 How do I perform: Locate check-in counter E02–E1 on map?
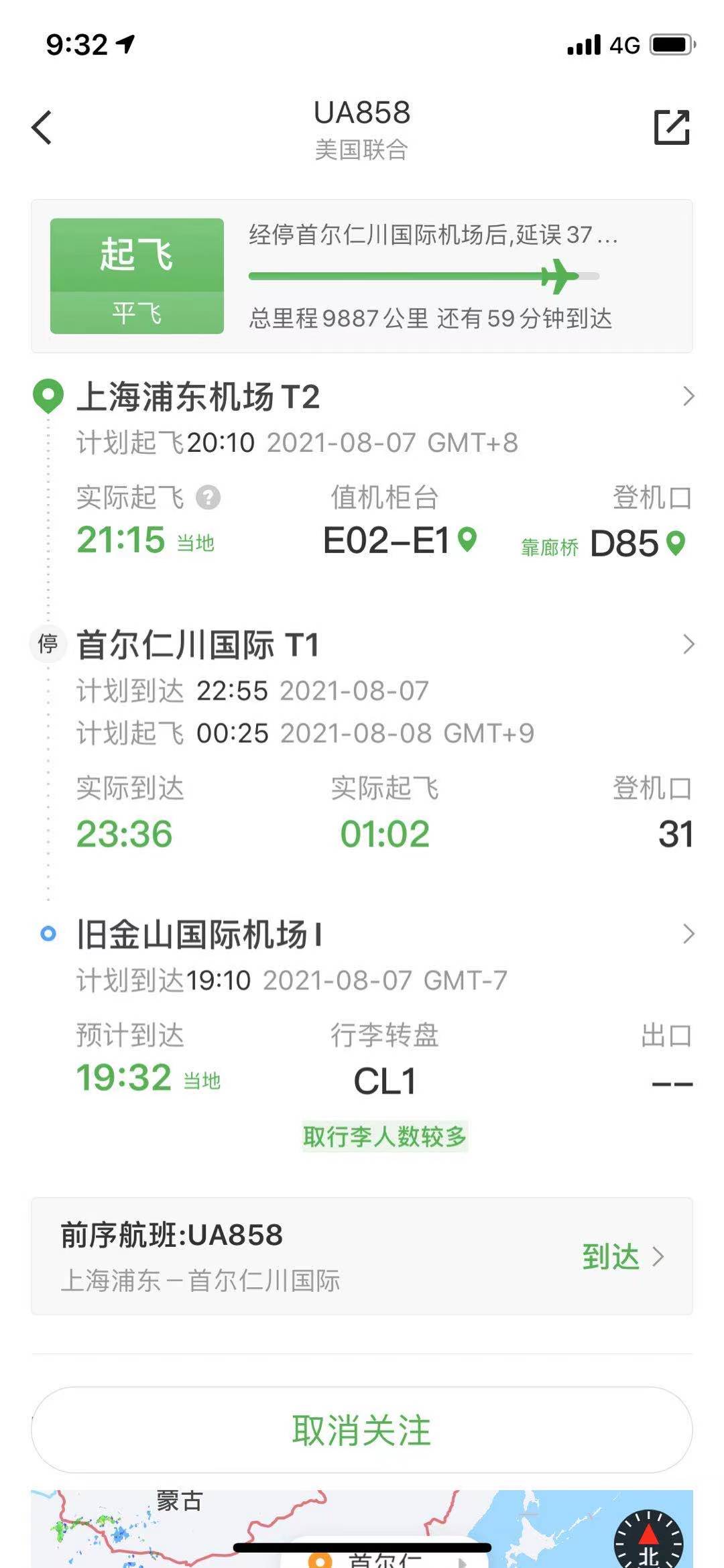click(x=467, y=539)
